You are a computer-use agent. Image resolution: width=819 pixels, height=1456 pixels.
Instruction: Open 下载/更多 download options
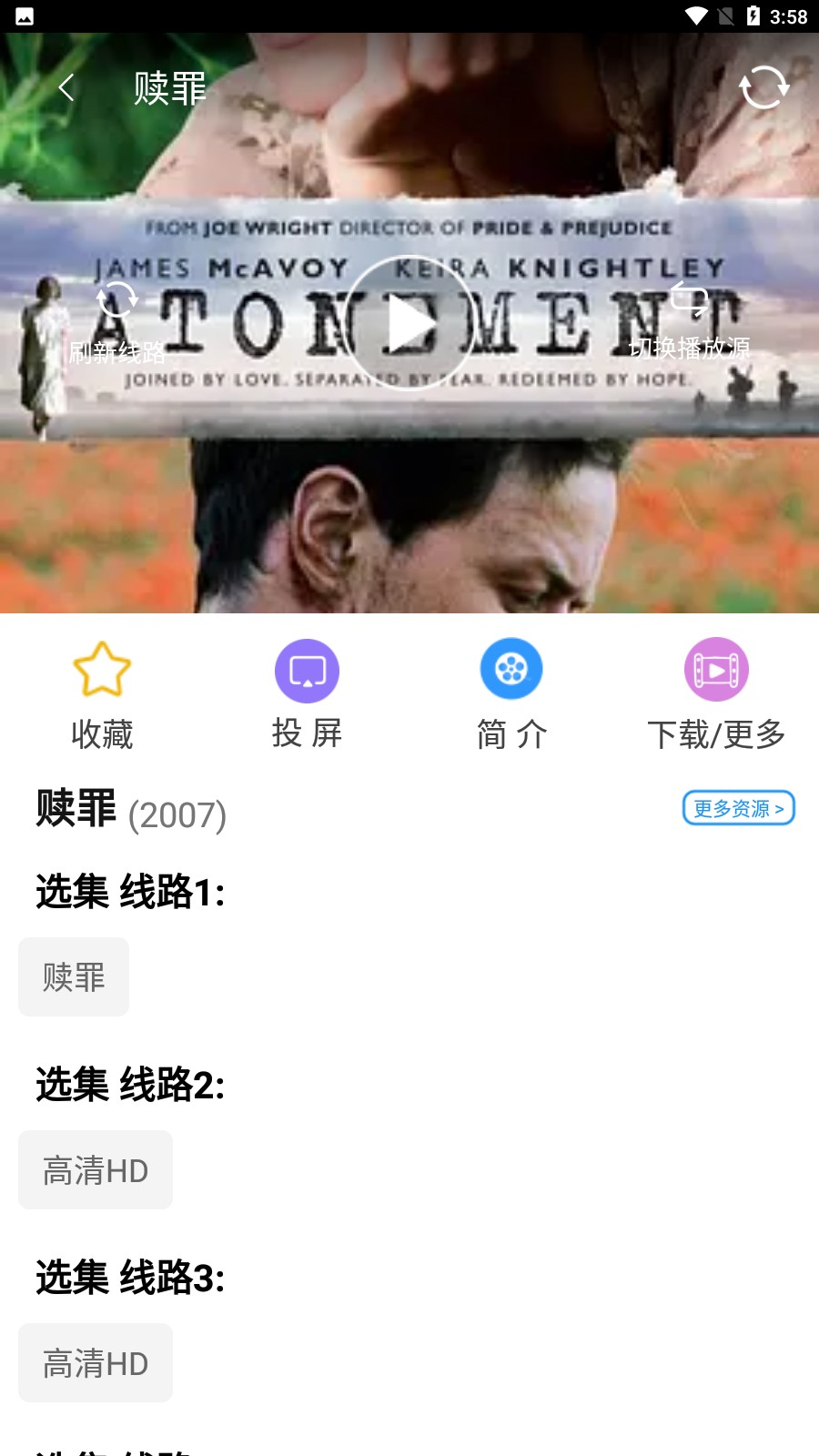point(716,692)
